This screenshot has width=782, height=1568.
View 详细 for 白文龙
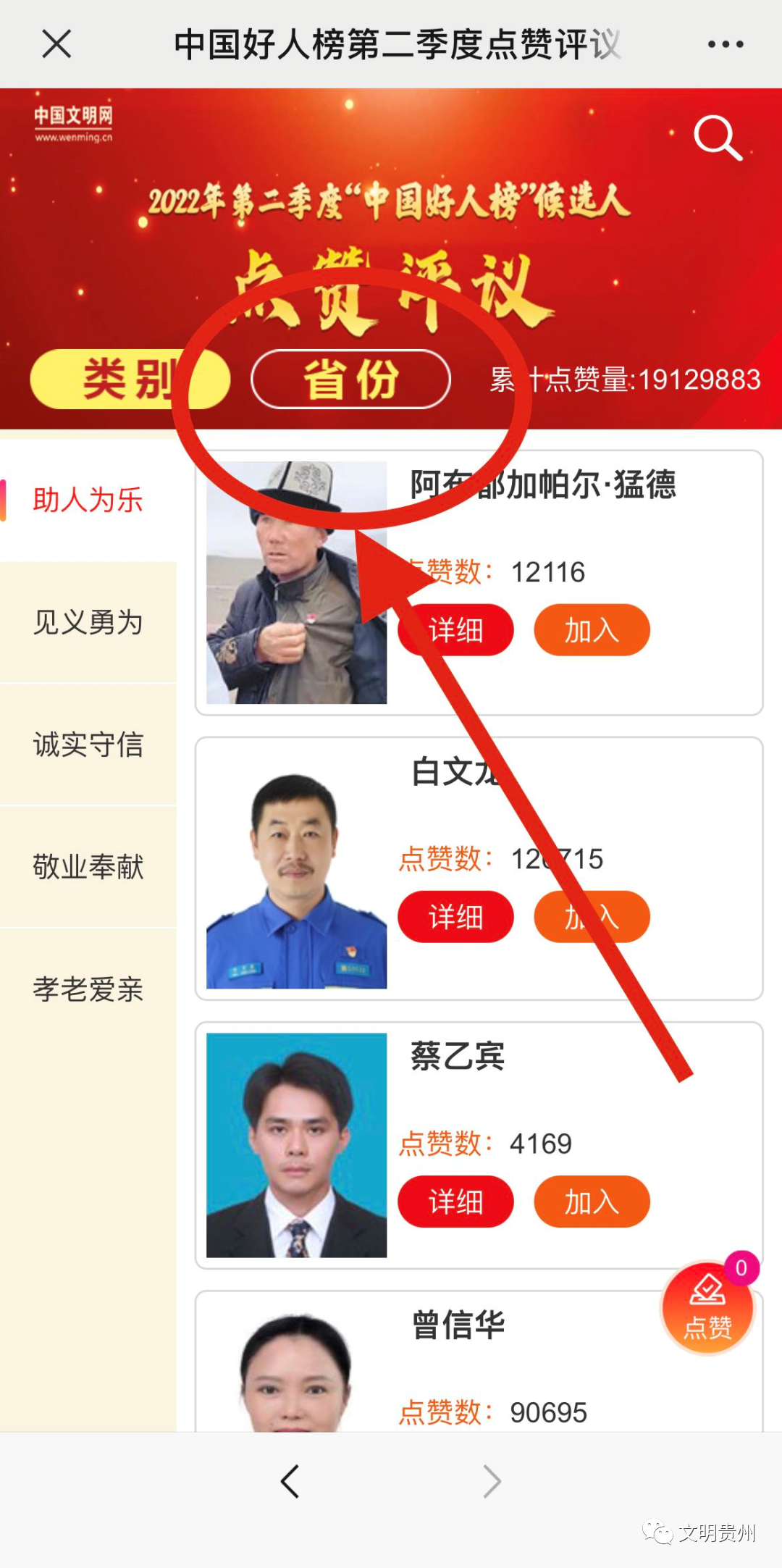[455, 917]
